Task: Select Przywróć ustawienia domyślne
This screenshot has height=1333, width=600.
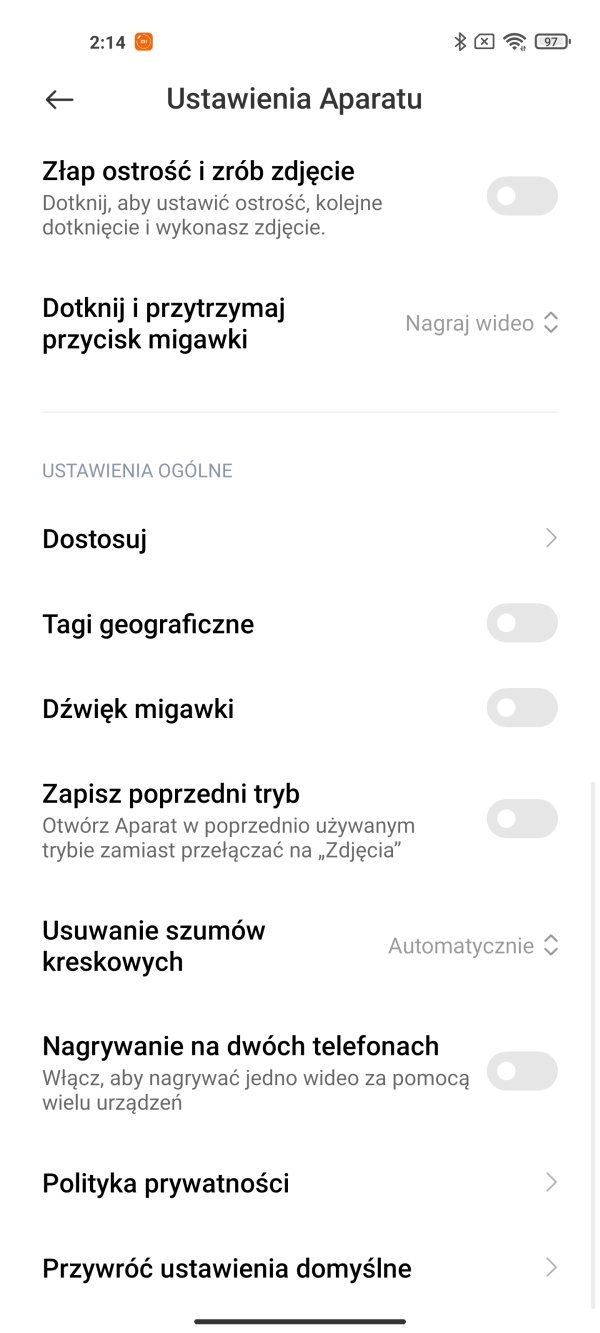Action: point(300,1268)
